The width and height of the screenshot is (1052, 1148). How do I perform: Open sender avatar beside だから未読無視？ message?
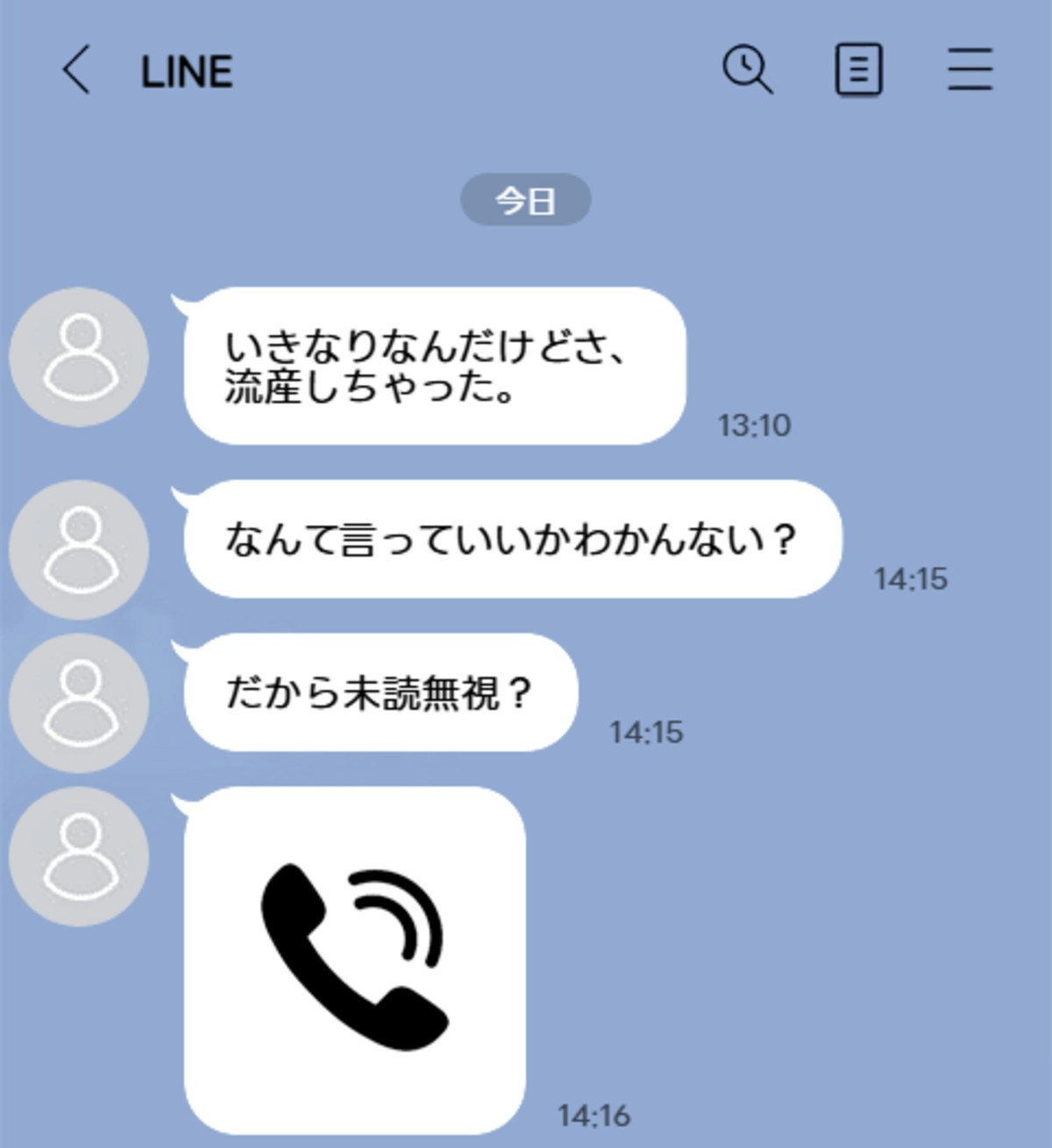tap(79, 703)
